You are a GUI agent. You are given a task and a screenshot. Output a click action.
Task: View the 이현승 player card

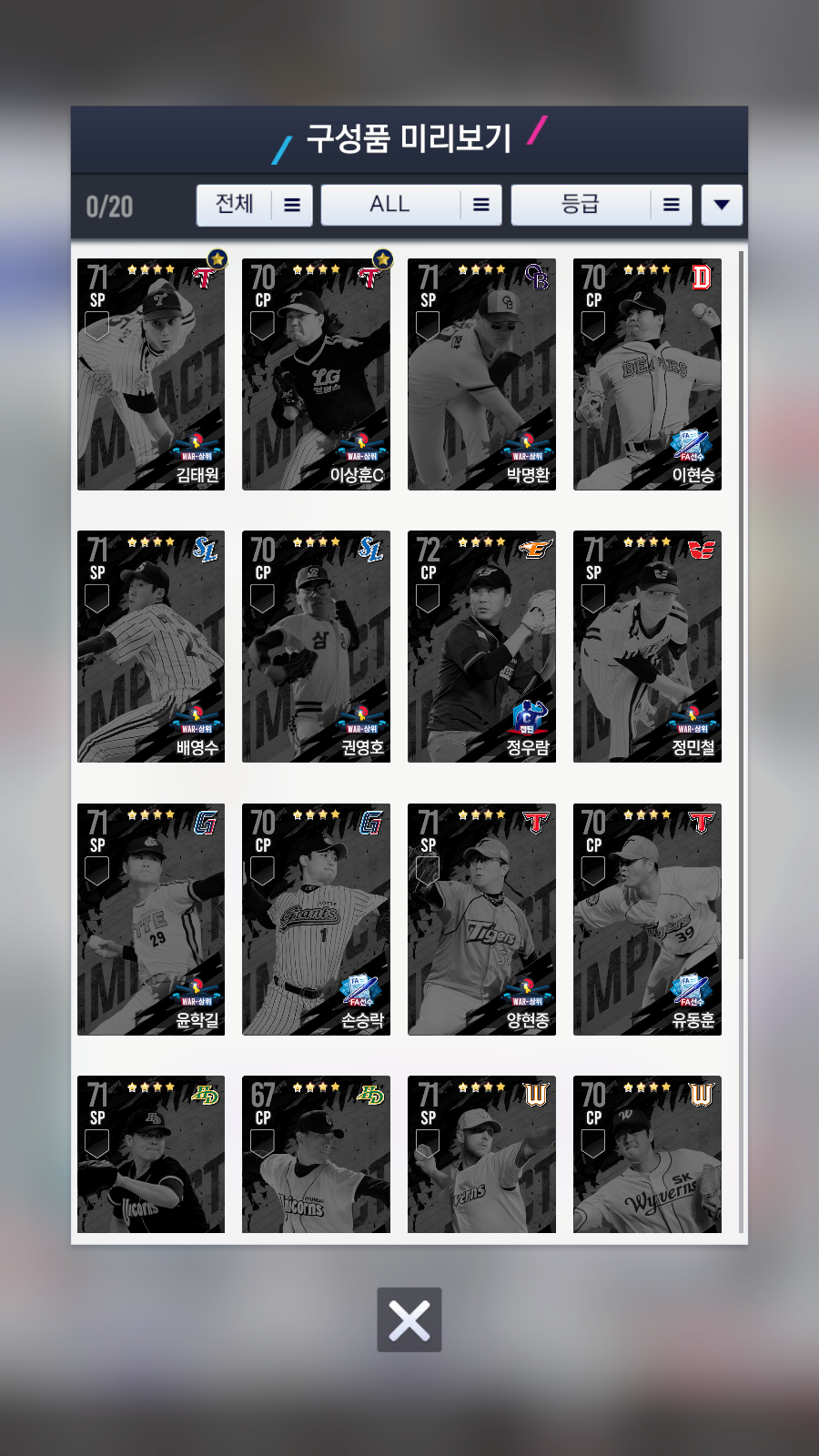click(647, 374)
